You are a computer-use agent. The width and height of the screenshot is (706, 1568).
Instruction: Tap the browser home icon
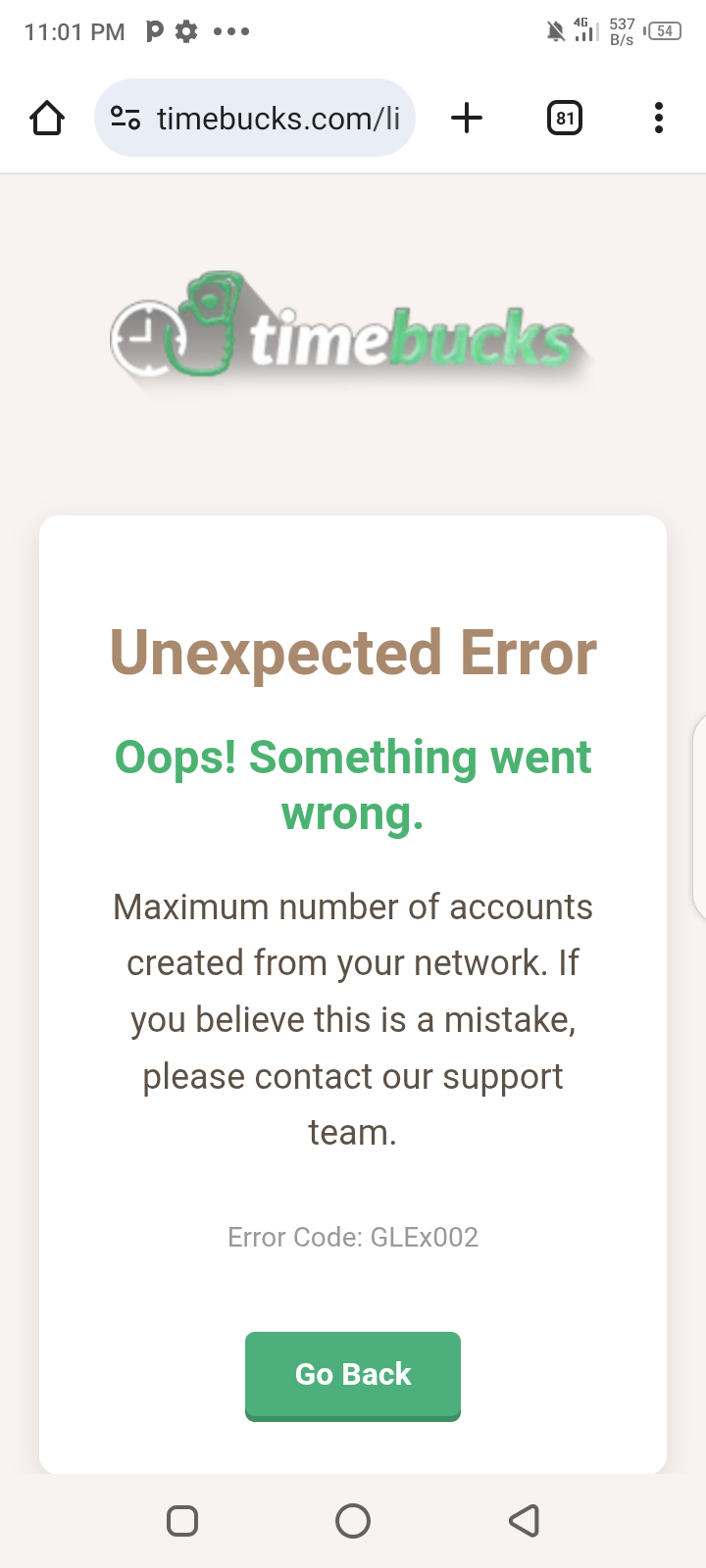pos(47,119)
